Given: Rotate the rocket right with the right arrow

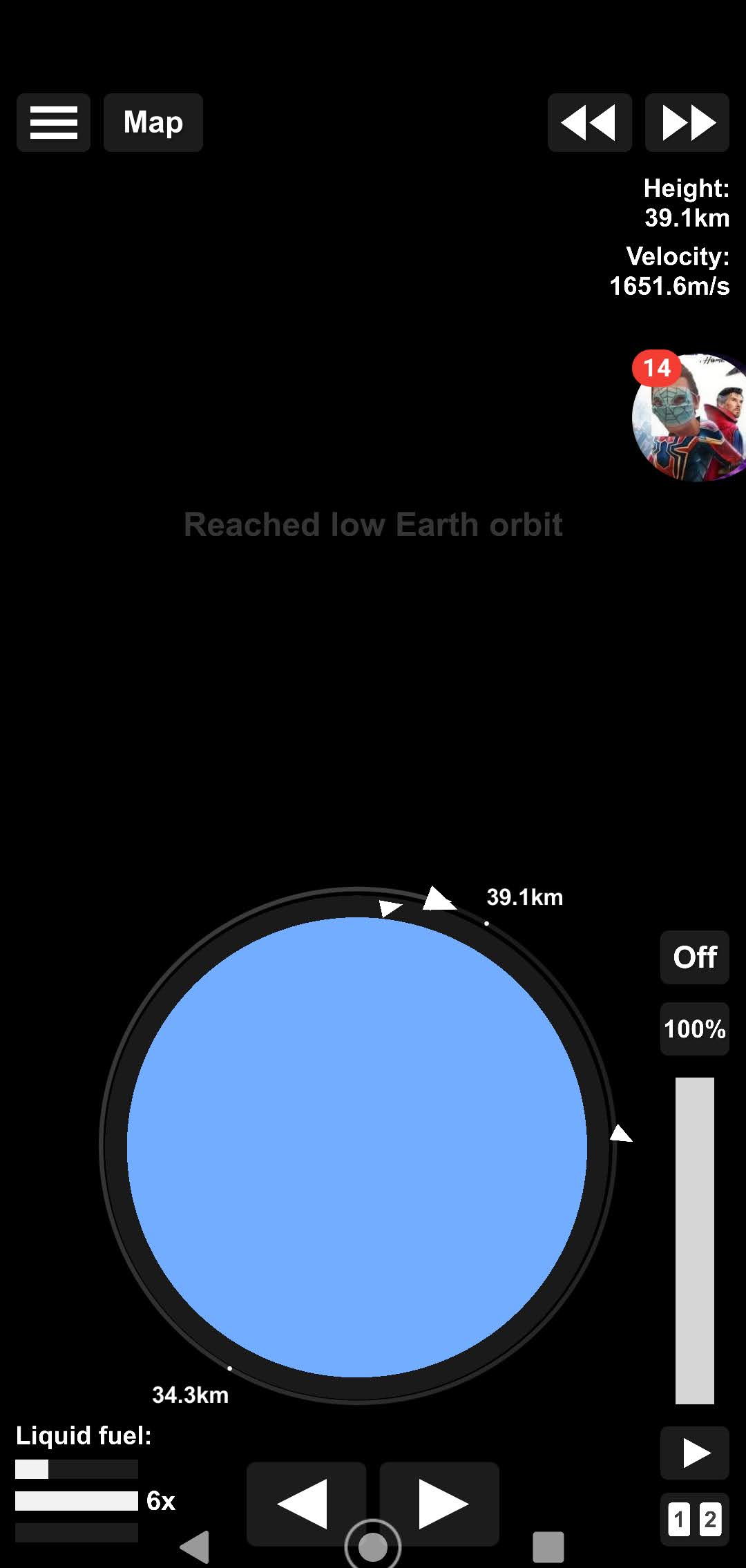Looking at the screenshot, I should (439, 1504).
